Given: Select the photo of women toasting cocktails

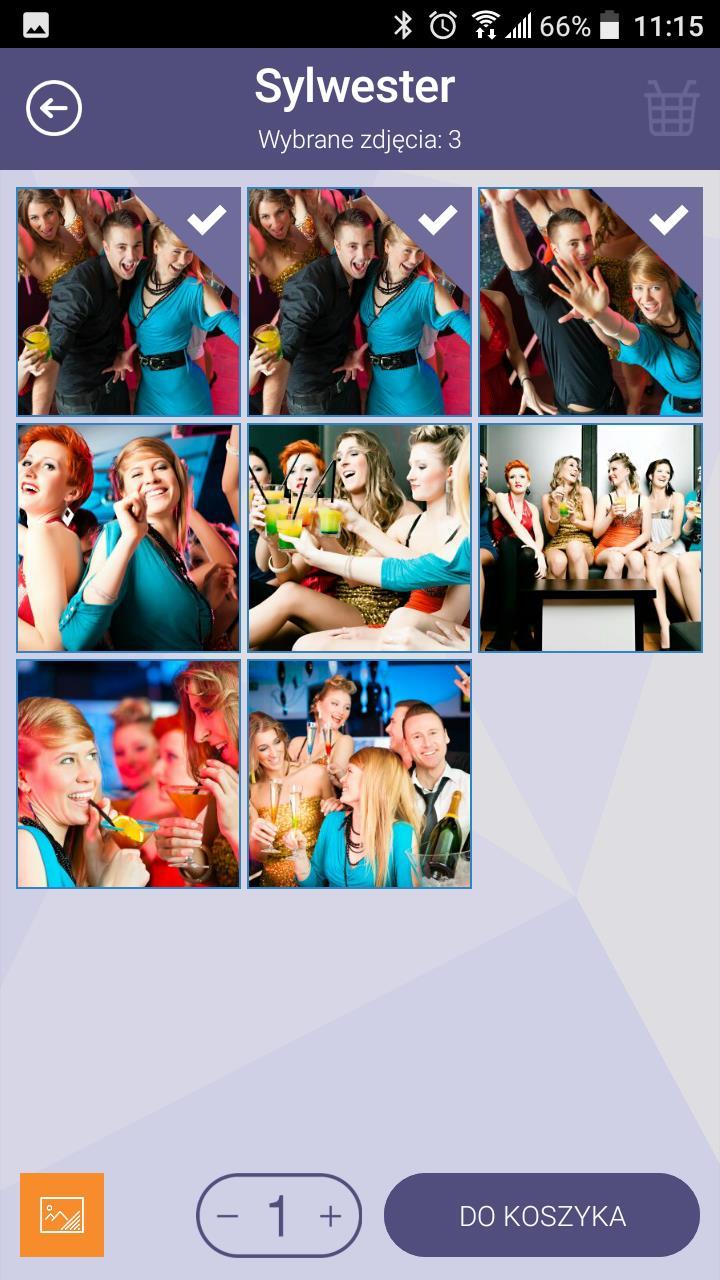Looking at the screenshot, I should coord(359,538).
